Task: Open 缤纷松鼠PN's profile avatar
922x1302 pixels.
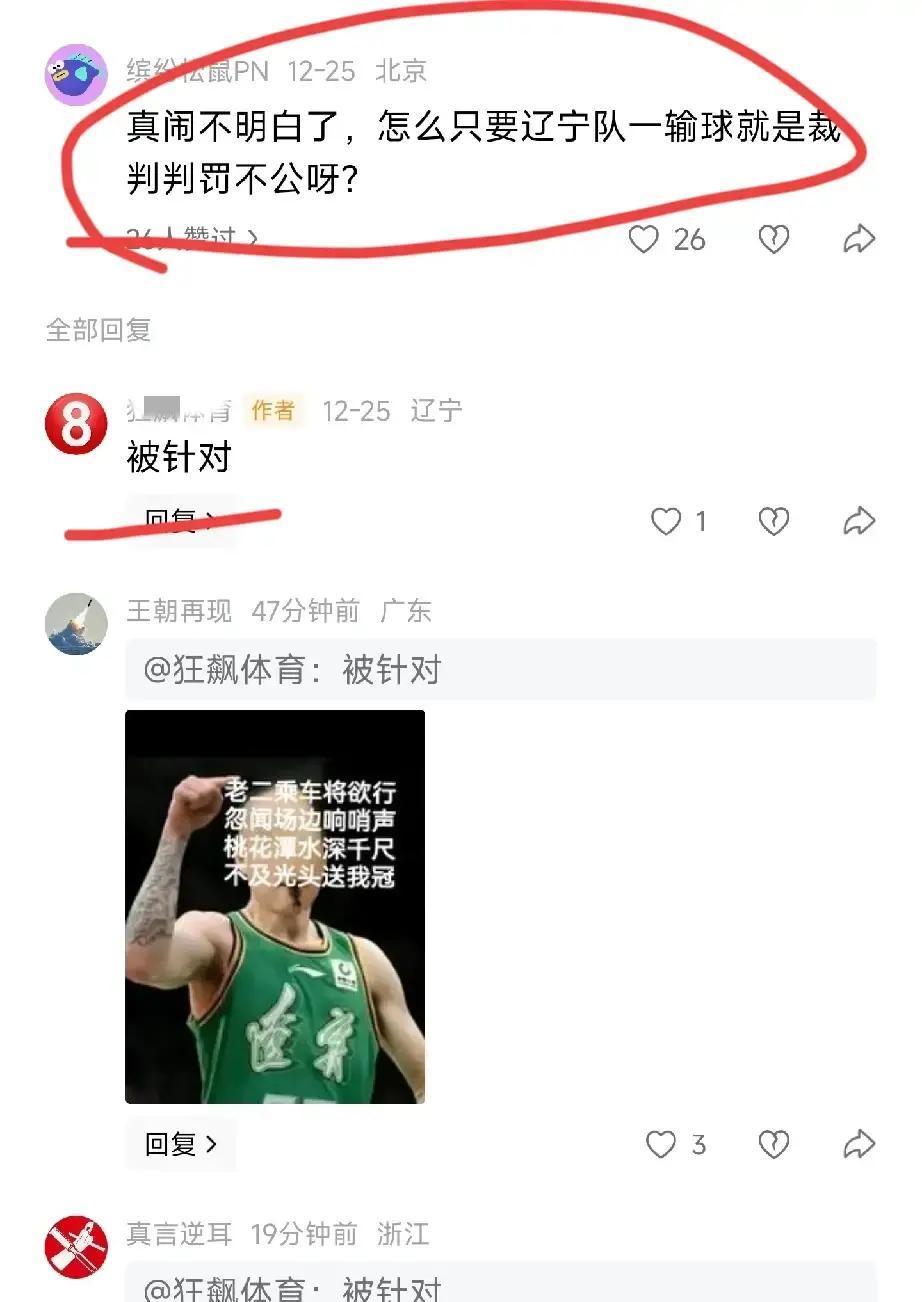Action: 77,70
